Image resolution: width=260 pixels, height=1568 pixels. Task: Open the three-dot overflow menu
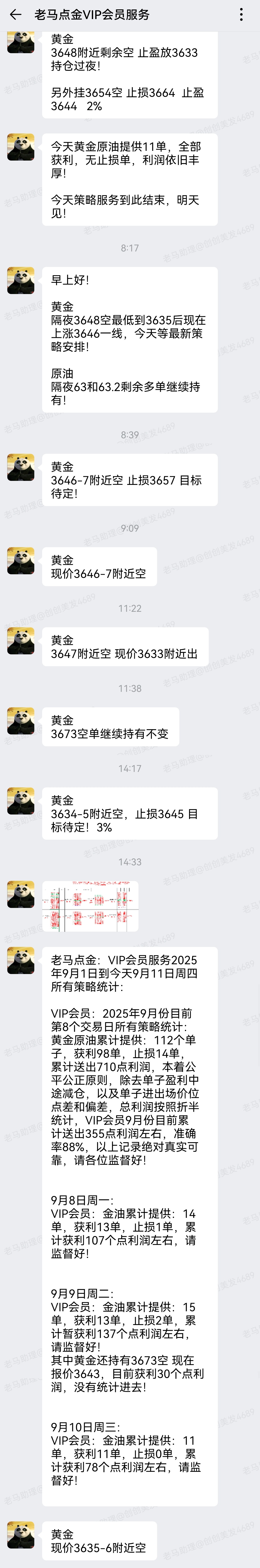[242, 15]
